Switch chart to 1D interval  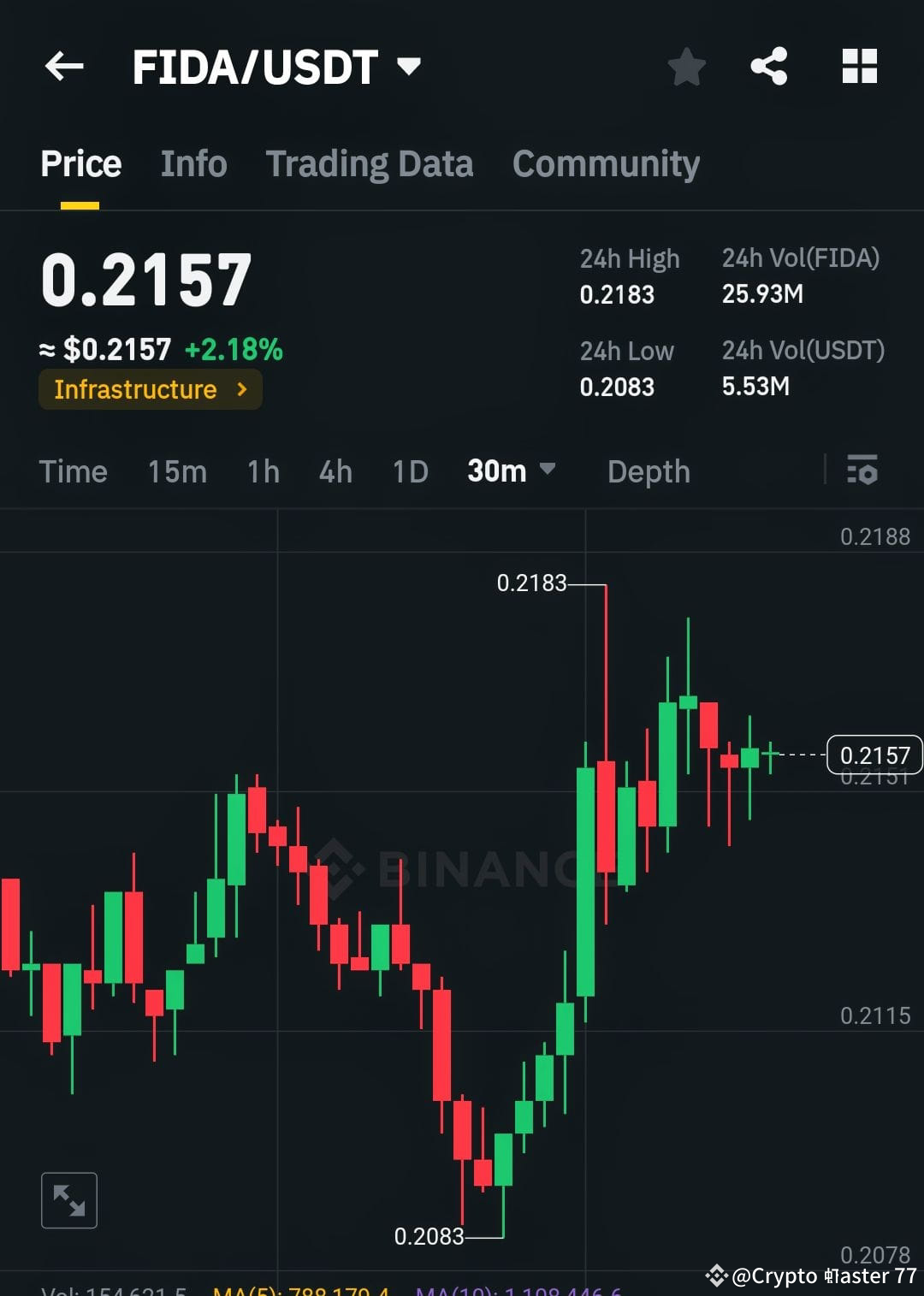[409, 471]
